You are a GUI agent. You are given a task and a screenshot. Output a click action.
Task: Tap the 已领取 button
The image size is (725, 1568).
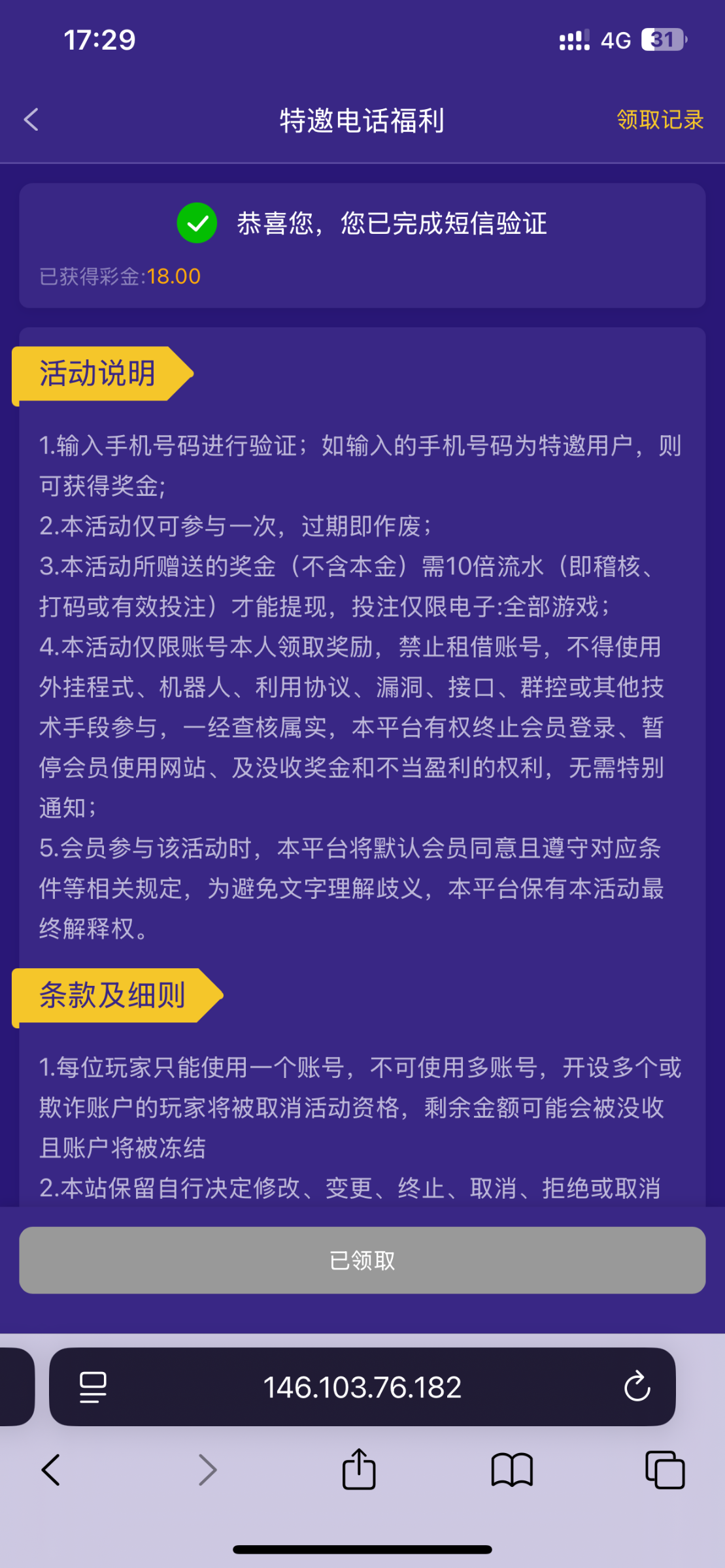[362, 1260]
